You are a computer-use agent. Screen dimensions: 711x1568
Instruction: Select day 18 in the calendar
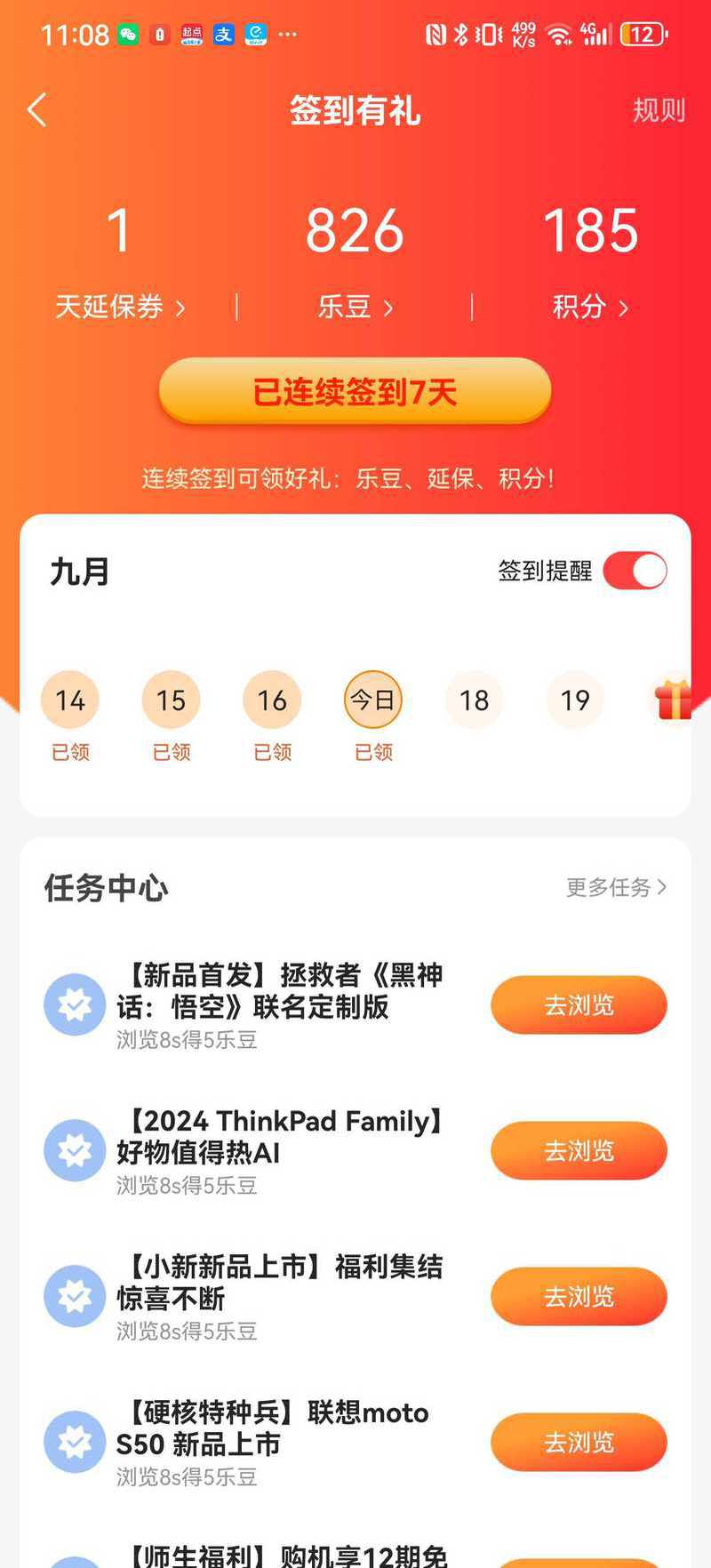pos(474,700)
